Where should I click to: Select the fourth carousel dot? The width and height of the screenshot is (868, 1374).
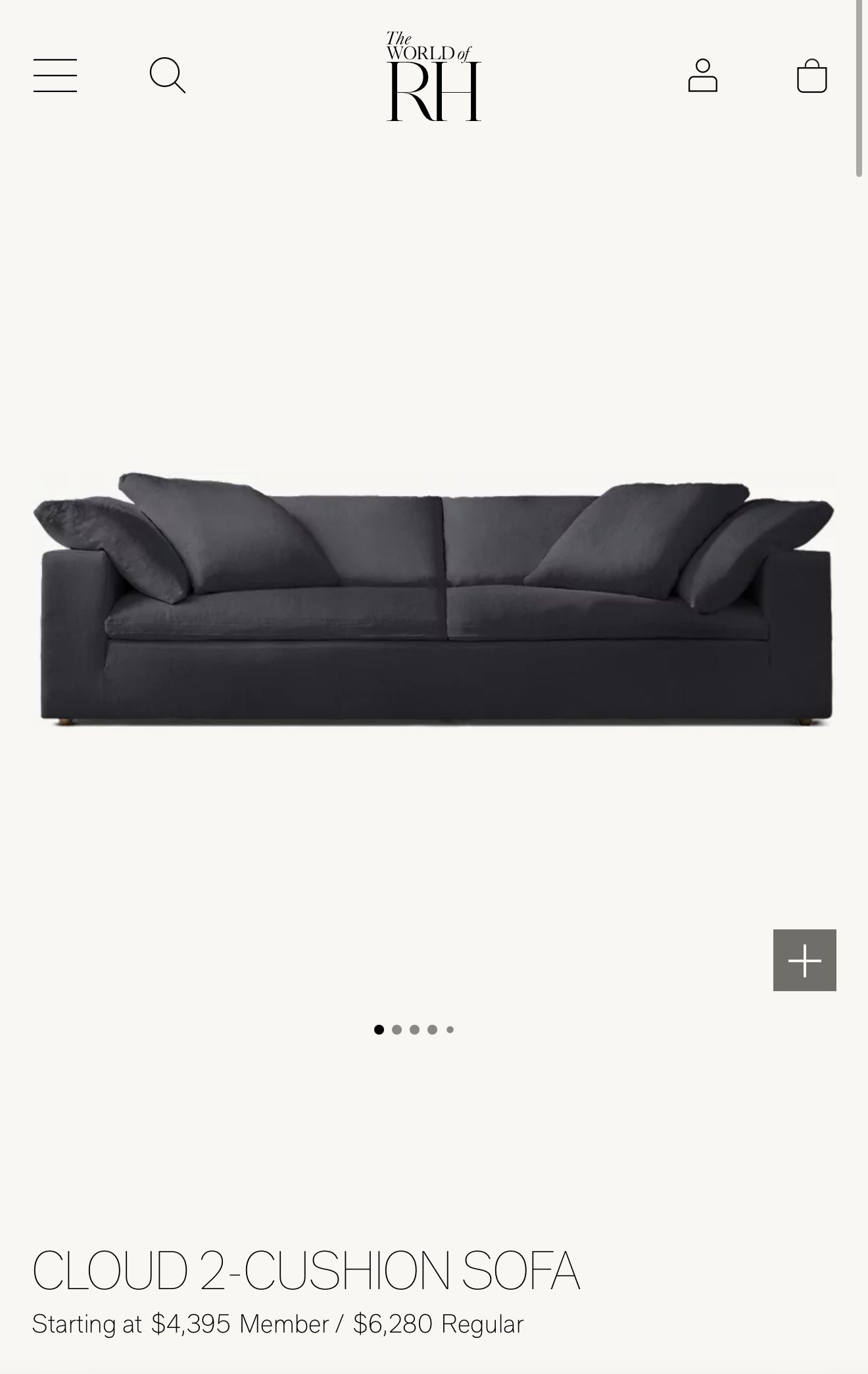pyautogui.click(x=433, y=1029)
